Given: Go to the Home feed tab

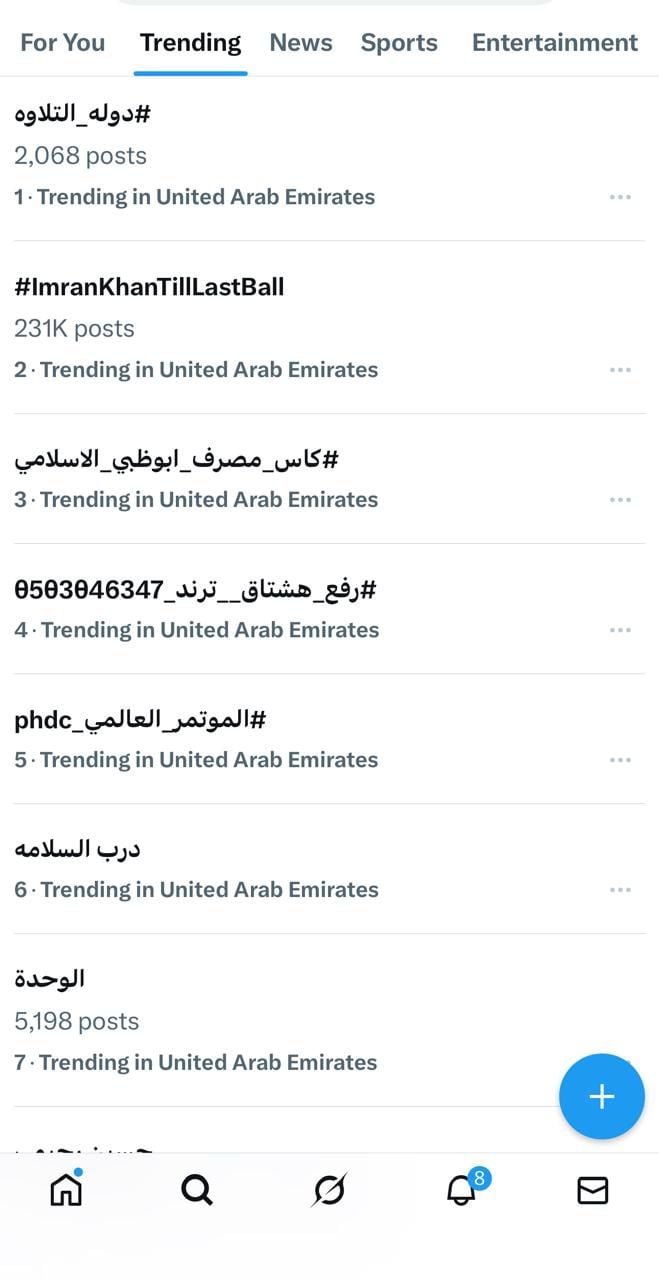Looking at the screenshot, I should click(66, 1189).
